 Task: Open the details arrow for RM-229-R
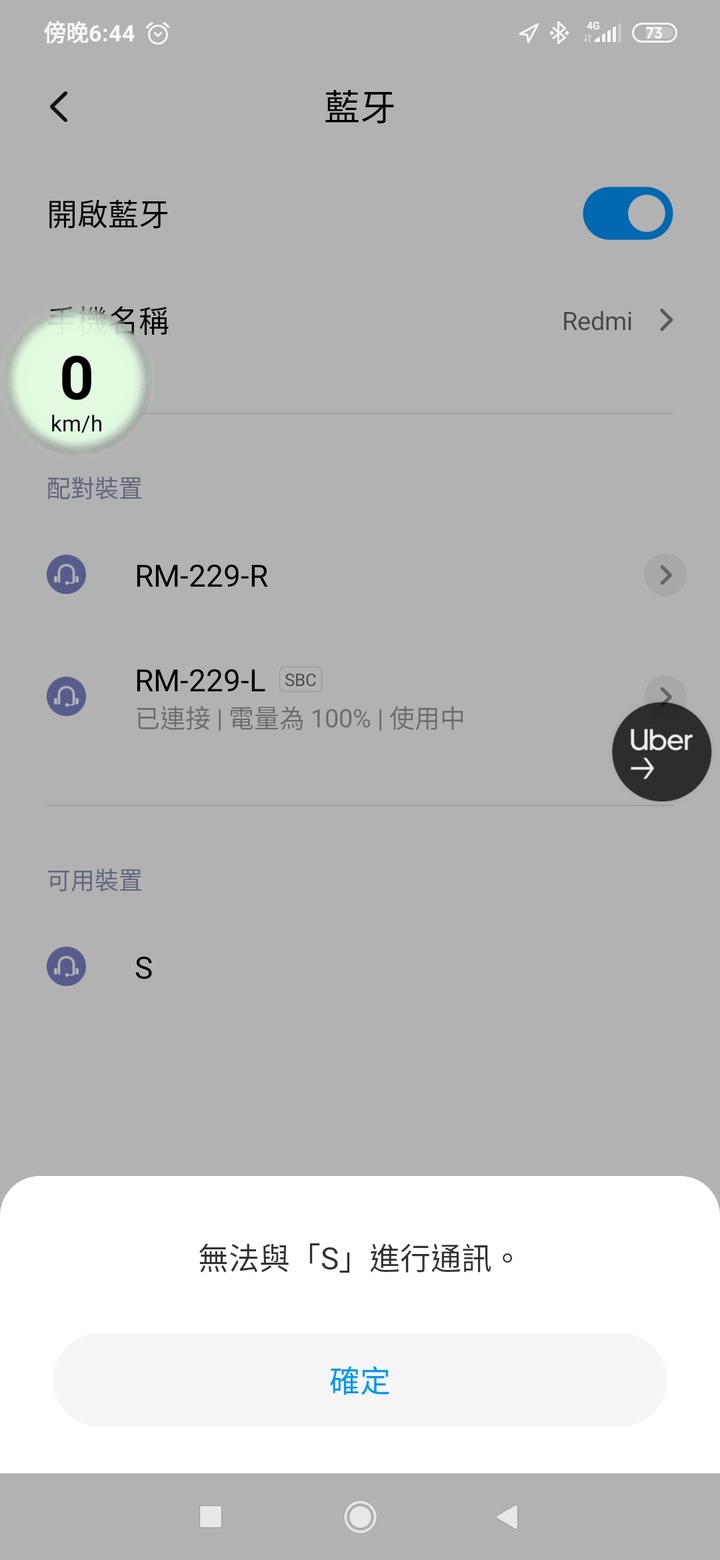click(x=665, y=575)
